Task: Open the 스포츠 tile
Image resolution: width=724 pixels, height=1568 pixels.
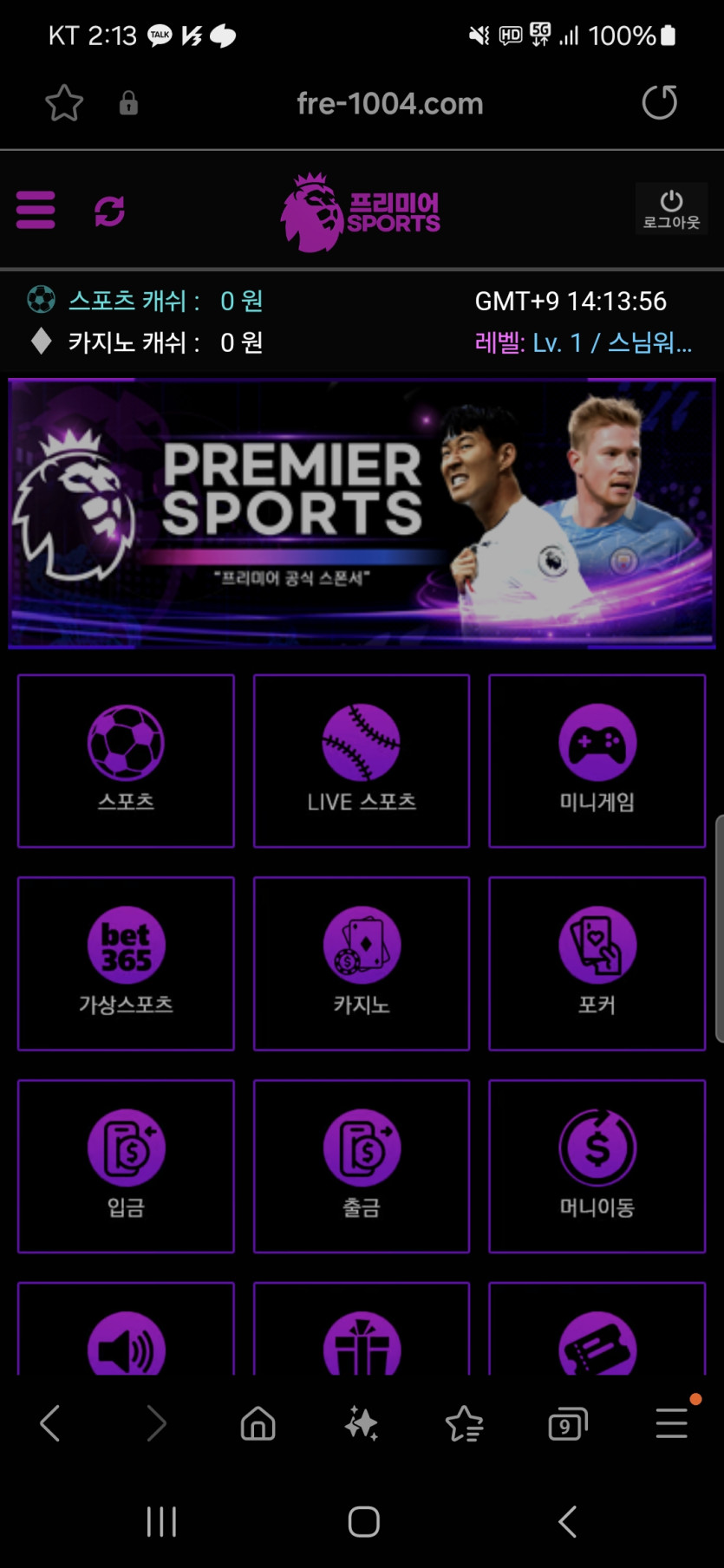Action: (126, 760)
